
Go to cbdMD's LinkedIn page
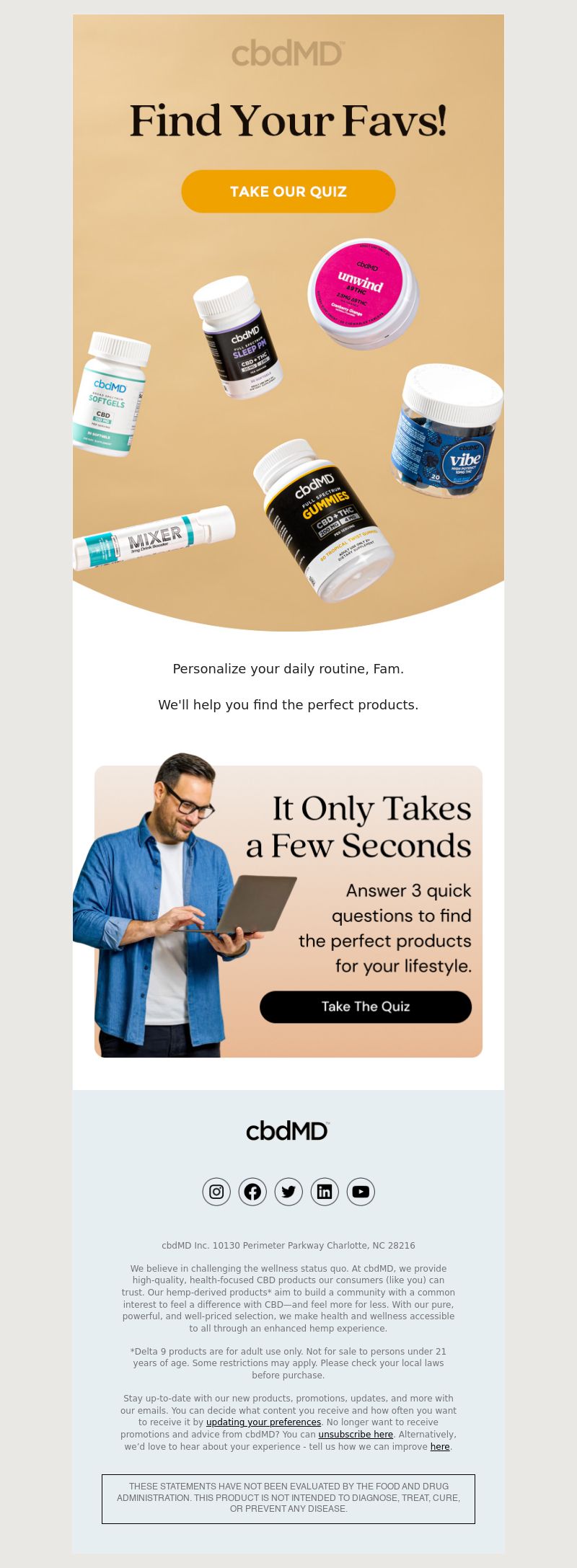point(325,1192)
